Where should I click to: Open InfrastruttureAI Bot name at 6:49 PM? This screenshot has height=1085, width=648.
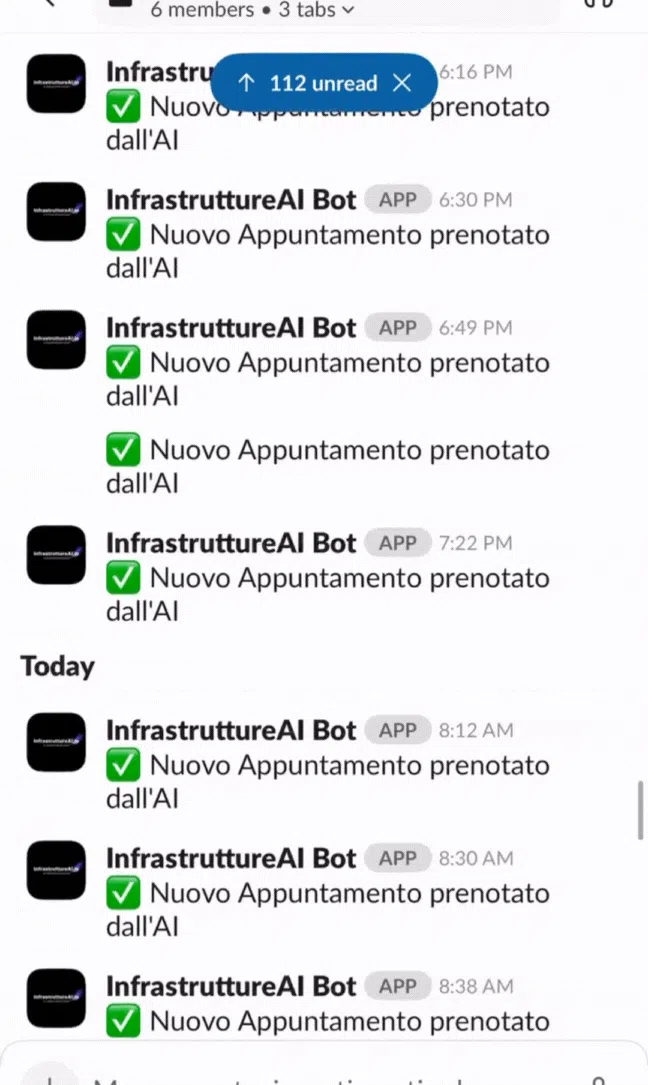click(231, 327)
